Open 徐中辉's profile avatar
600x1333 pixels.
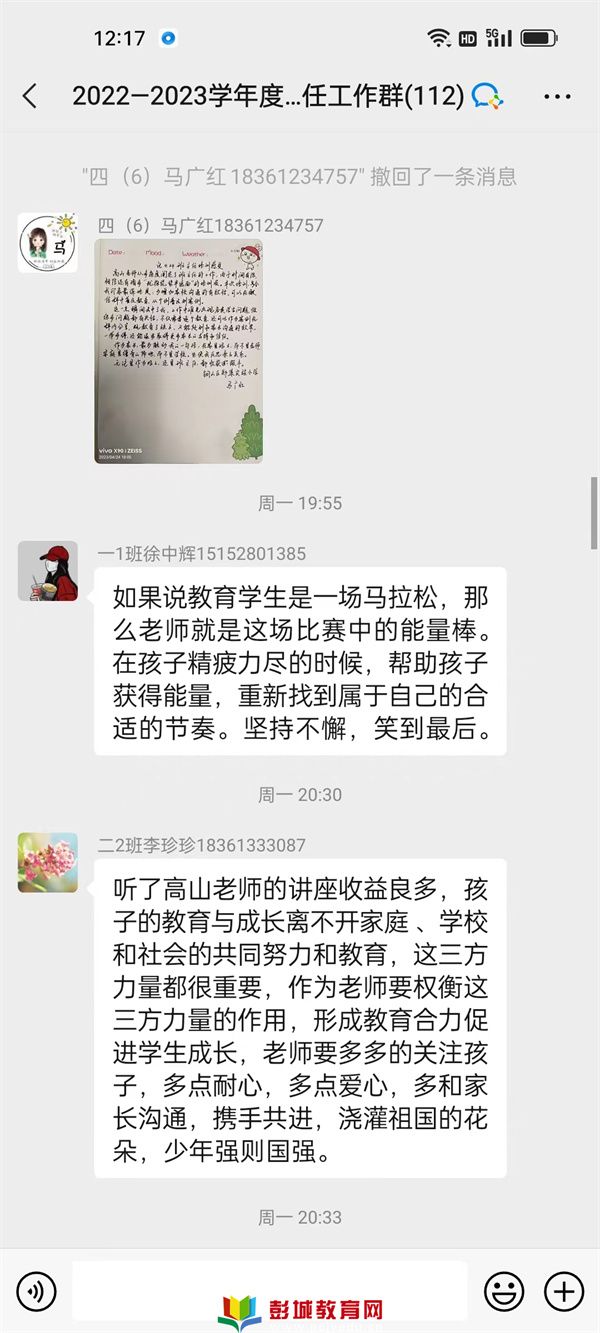click(x=47, y=571)
